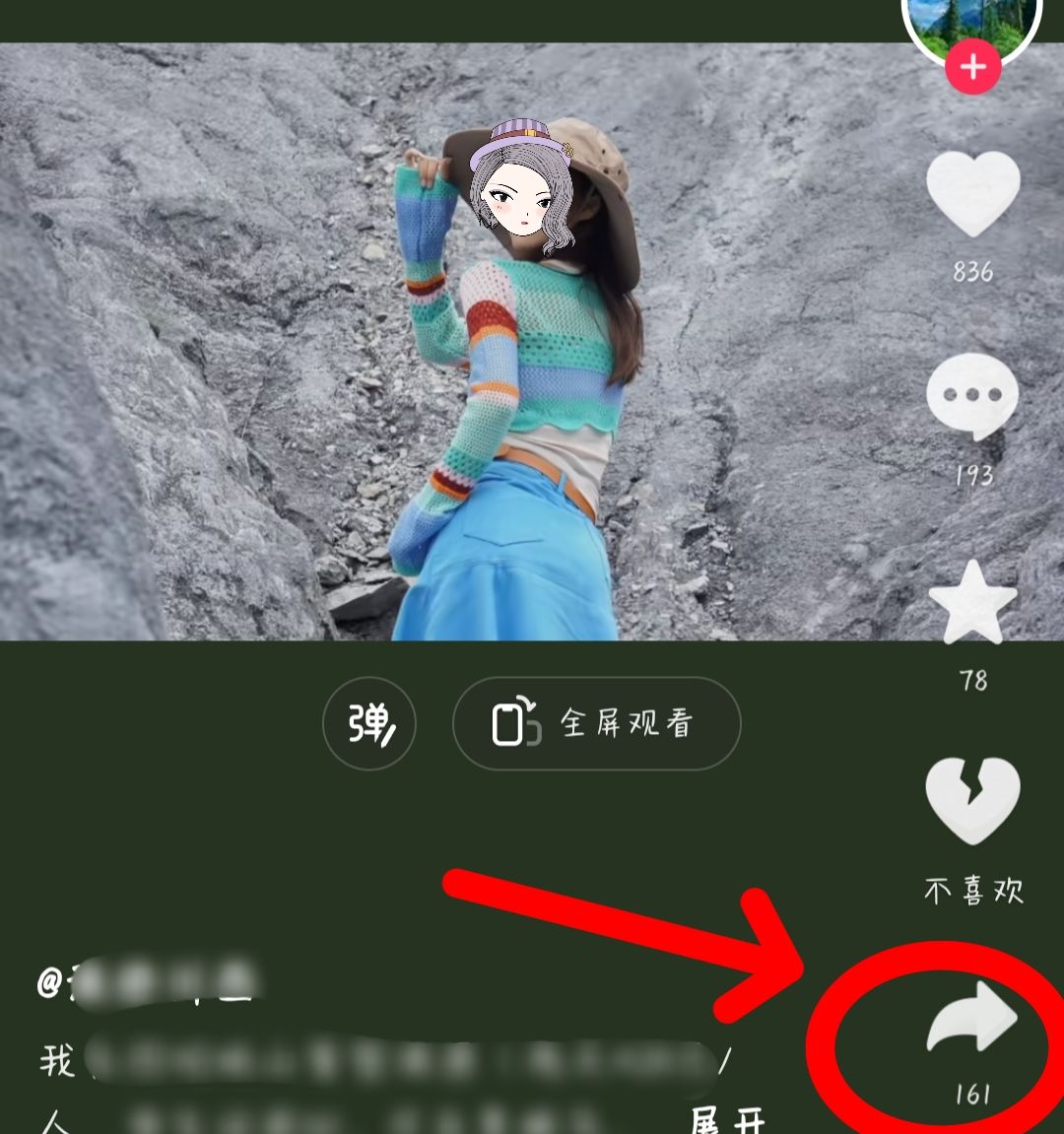The width and height of the screenshot is (1064, 1134).
Task: Tap the 弹 danmaku bullet-comment icon
Action: point(369,723)
